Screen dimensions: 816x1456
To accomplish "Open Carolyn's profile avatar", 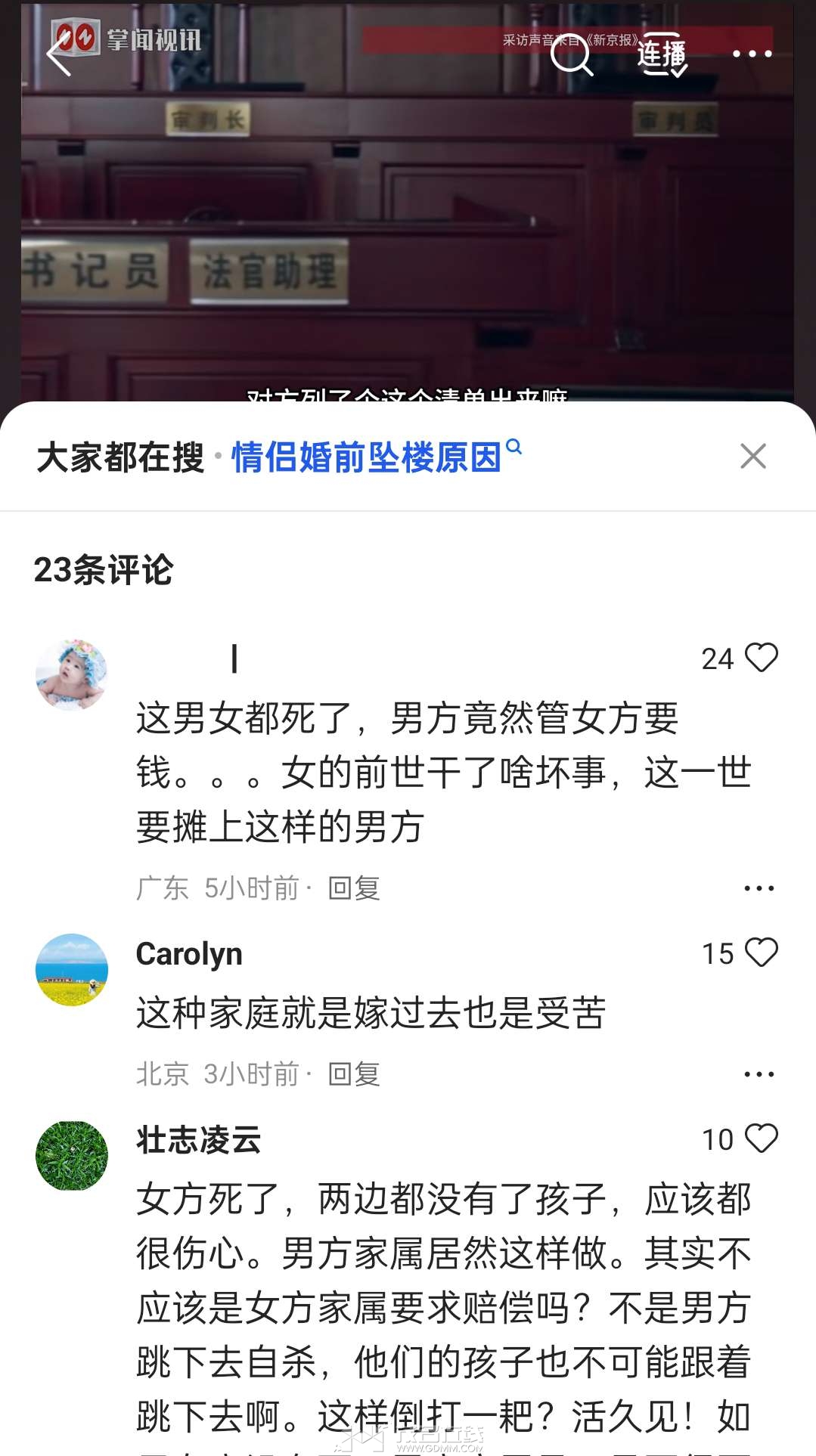I will coord(72,970).
